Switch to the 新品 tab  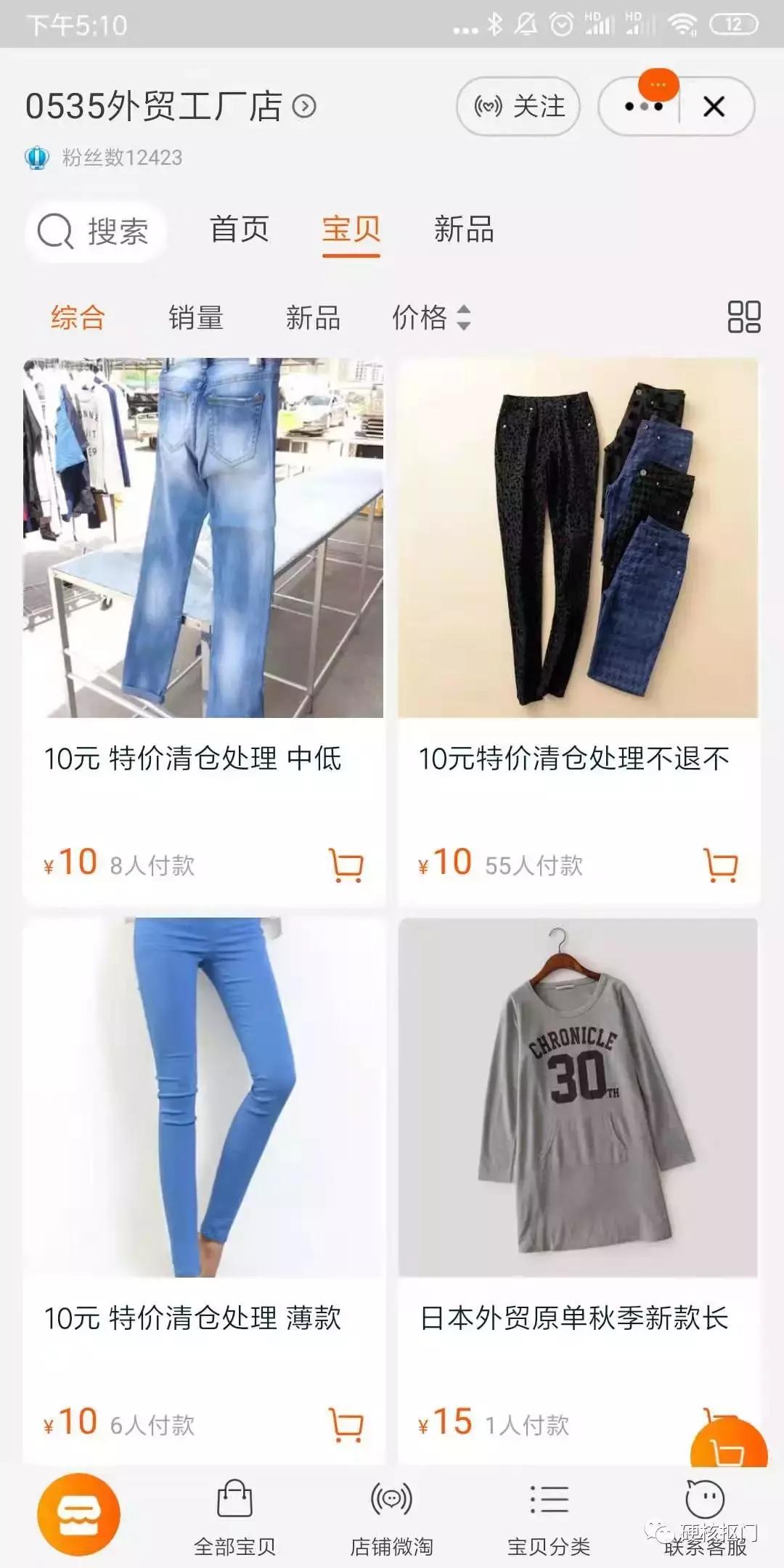pos(465,231)
